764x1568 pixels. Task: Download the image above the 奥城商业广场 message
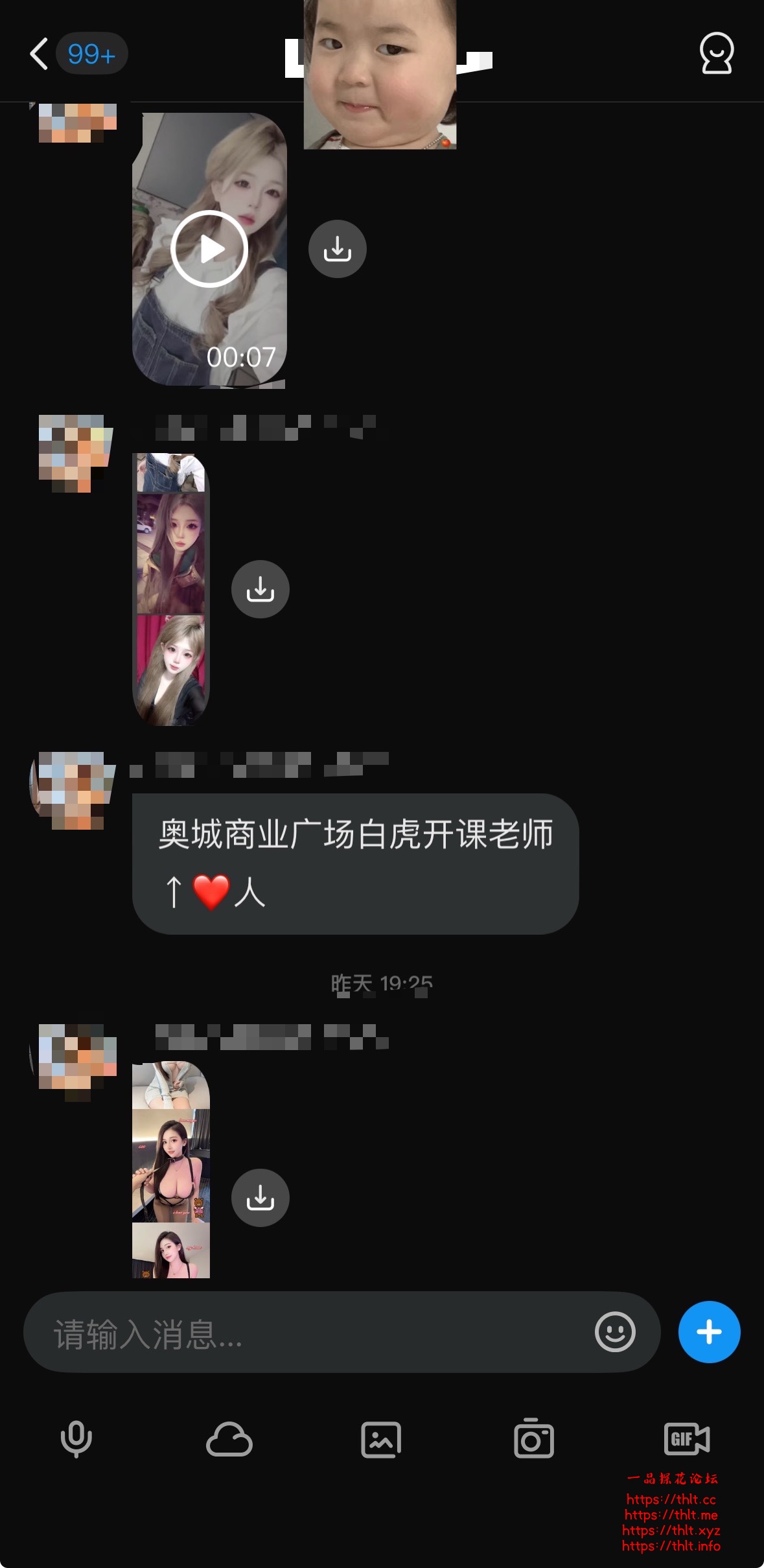(x=260, y=589)
